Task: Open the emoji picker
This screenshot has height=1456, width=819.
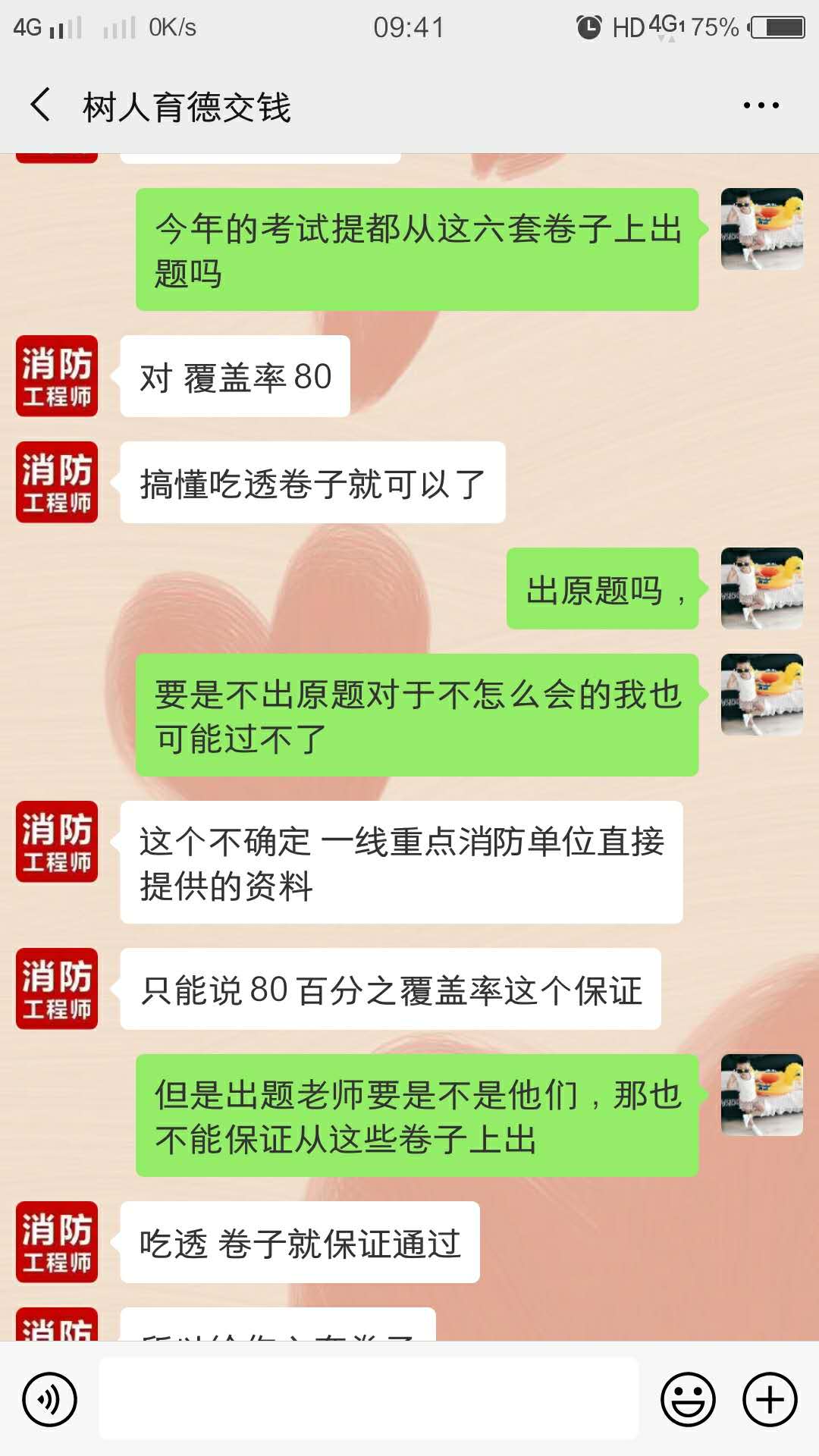Action: click(688, 1399)
